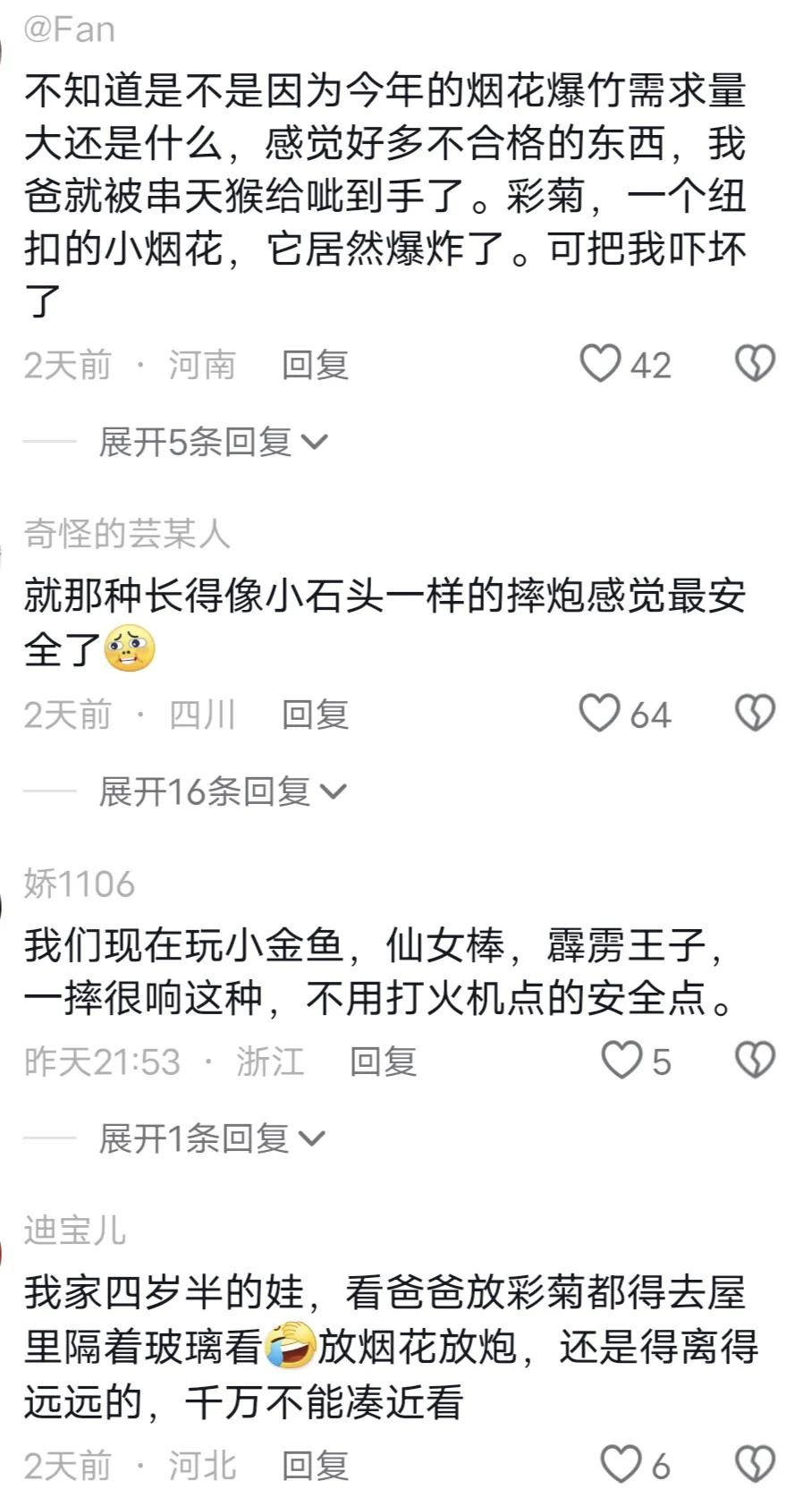
Task: Like 娇1106's comment
Action: (x=622, y=1061)
